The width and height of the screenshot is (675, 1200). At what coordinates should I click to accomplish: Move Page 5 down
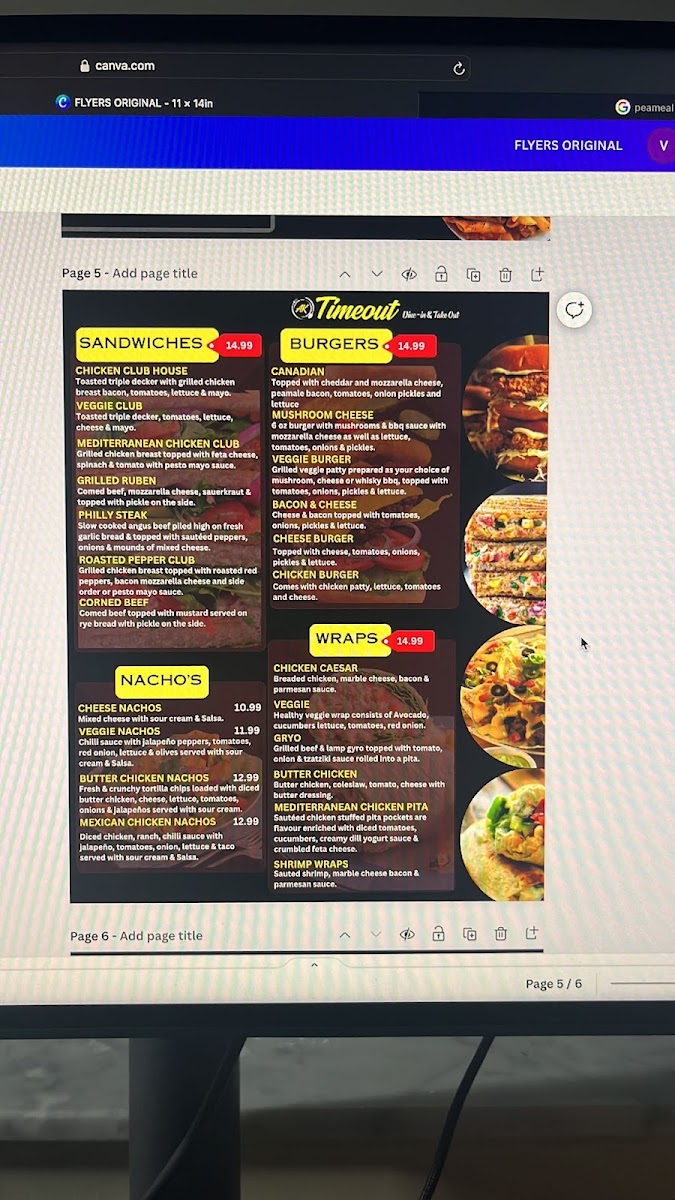(x=377, y=274)
